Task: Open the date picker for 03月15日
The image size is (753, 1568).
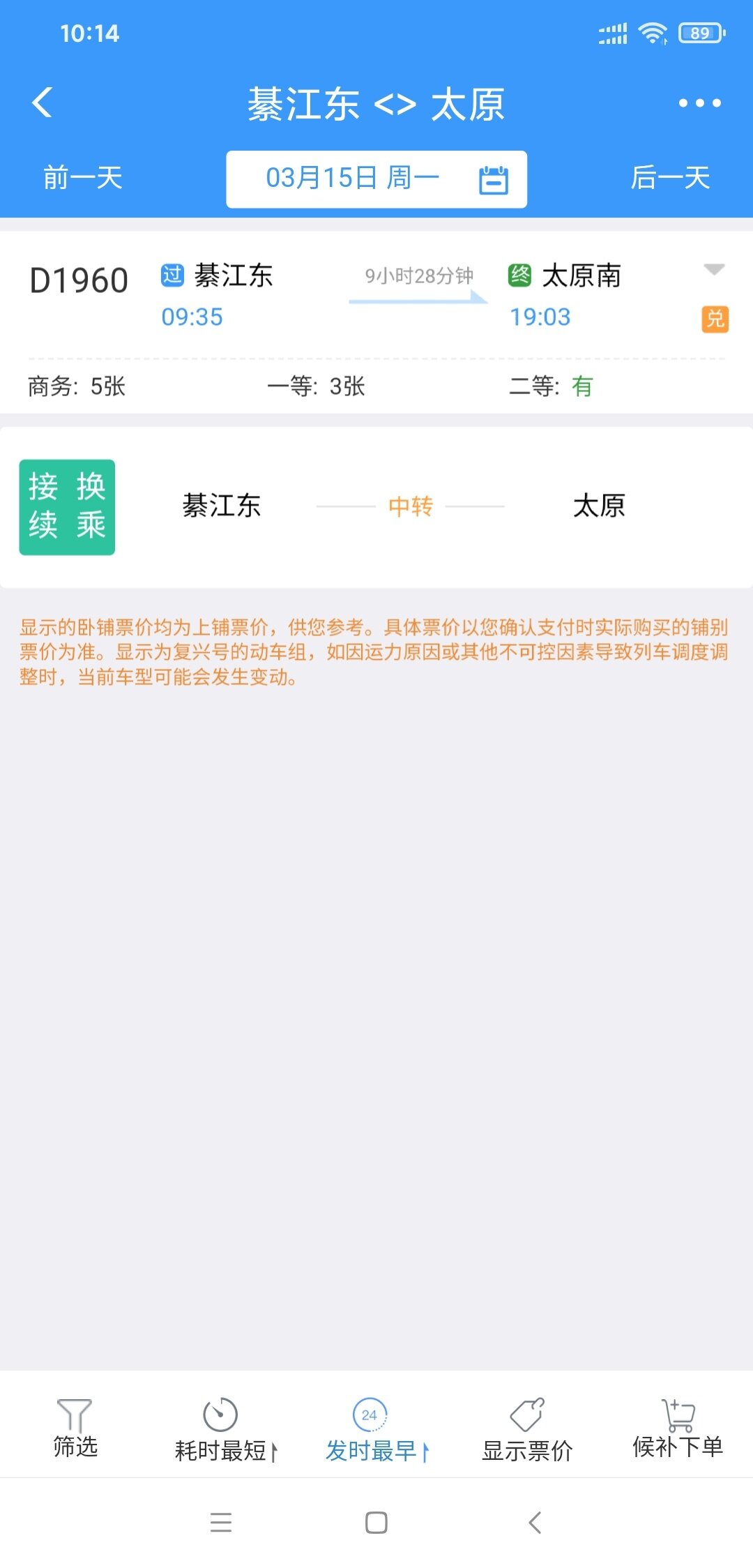Action: click(376, 179)
